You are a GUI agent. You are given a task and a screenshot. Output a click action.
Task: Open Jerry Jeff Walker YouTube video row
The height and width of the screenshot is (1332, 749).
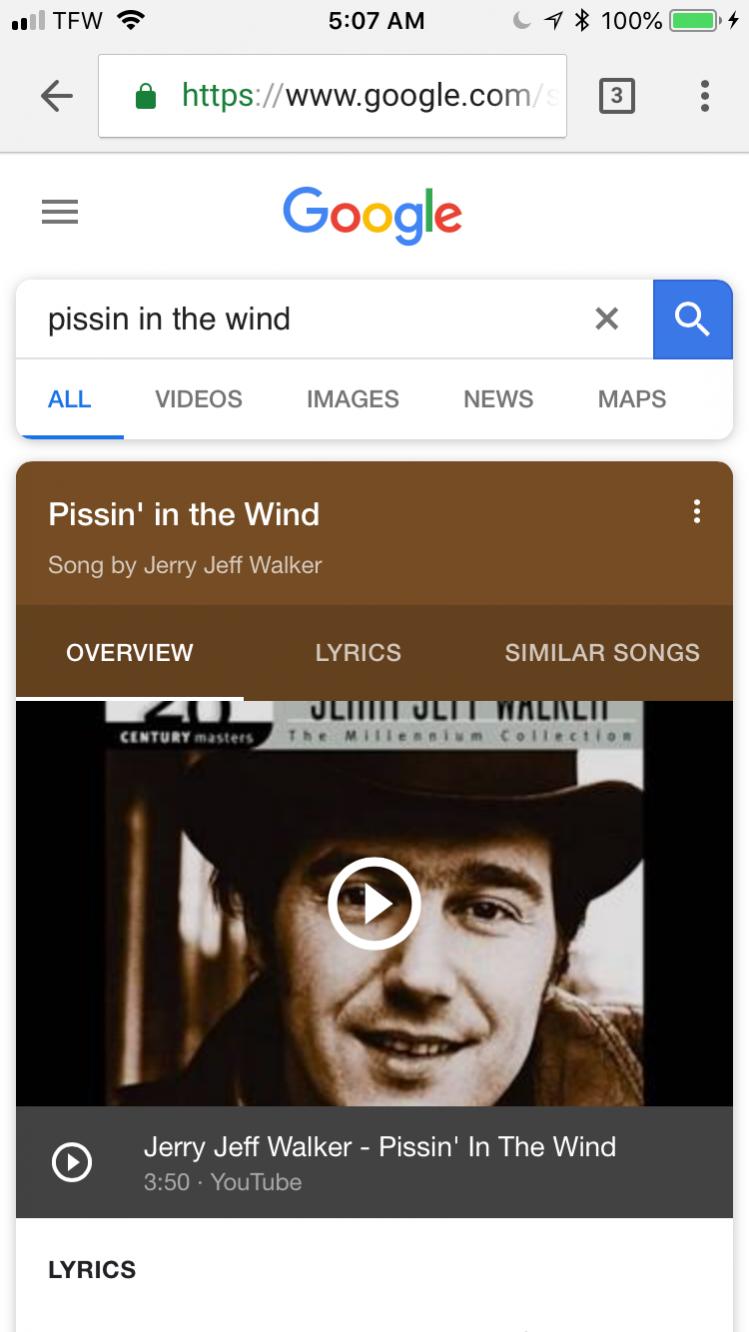point(374,1162)
